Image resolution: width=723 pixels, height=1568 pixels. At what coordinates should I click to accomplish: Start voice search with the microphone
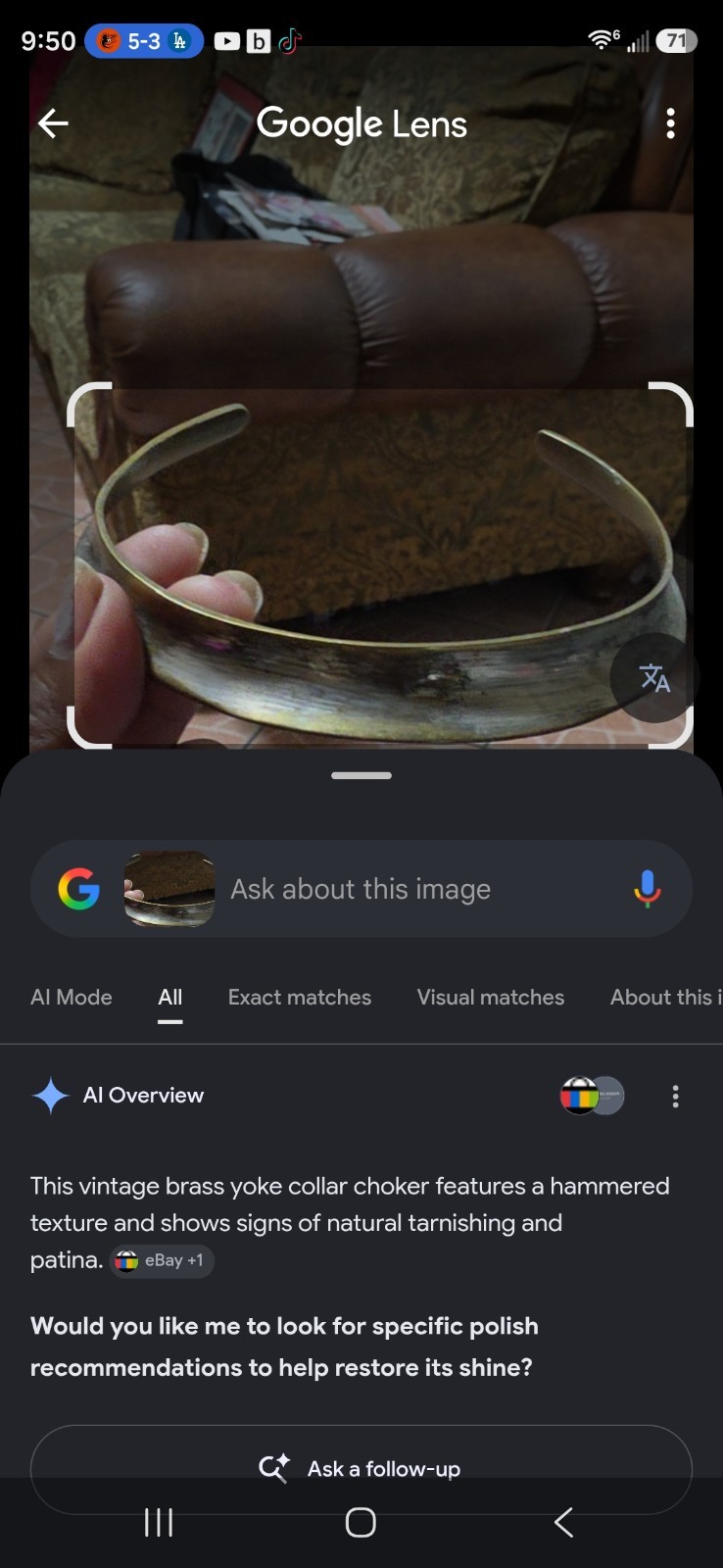pyautogui.click(x=647, y=889)
